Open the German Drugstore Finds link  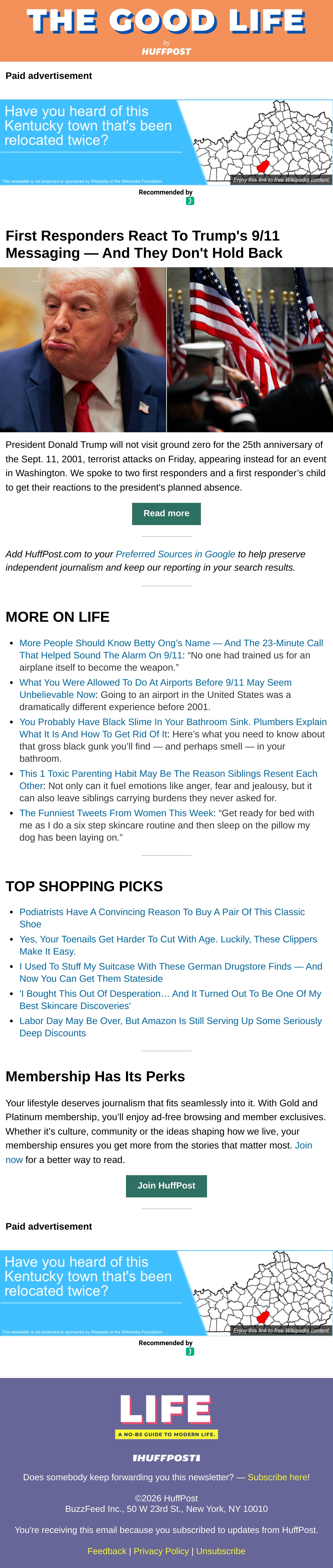(171, 972)
